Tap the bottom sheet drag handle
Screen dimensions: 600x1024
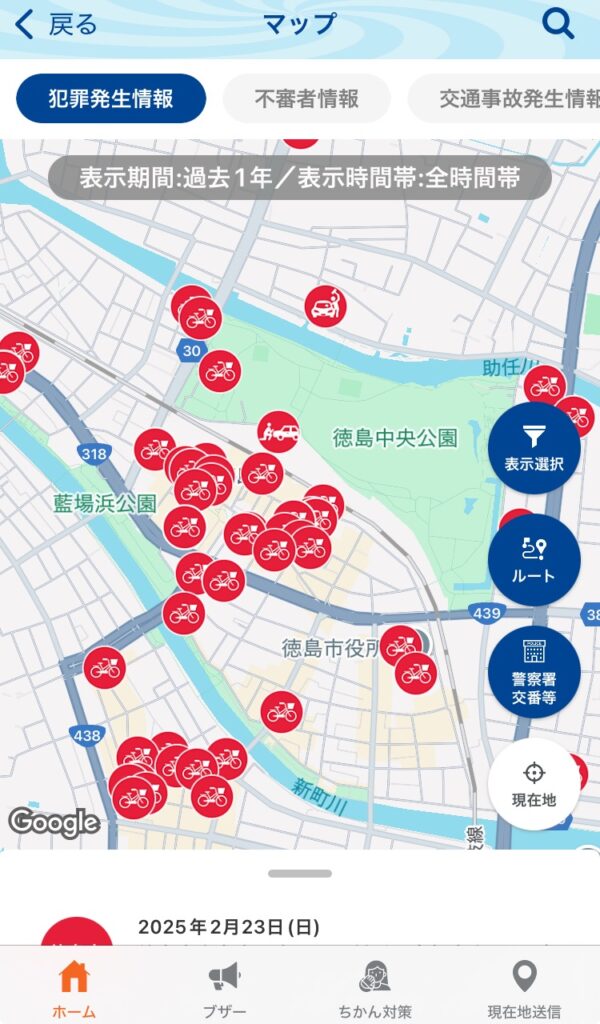pyautogui.click(x=300, y=873)
